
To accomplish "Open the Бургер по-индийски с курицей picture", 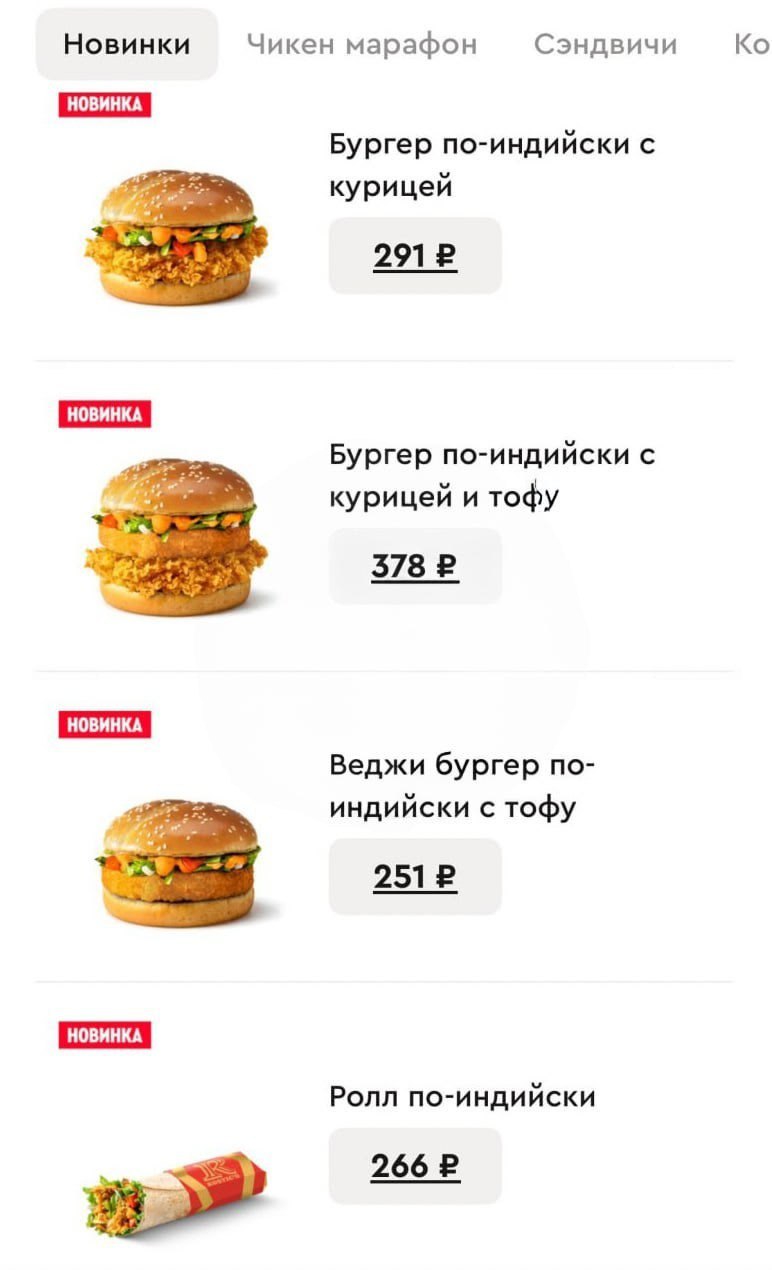I will pos(176,237).
